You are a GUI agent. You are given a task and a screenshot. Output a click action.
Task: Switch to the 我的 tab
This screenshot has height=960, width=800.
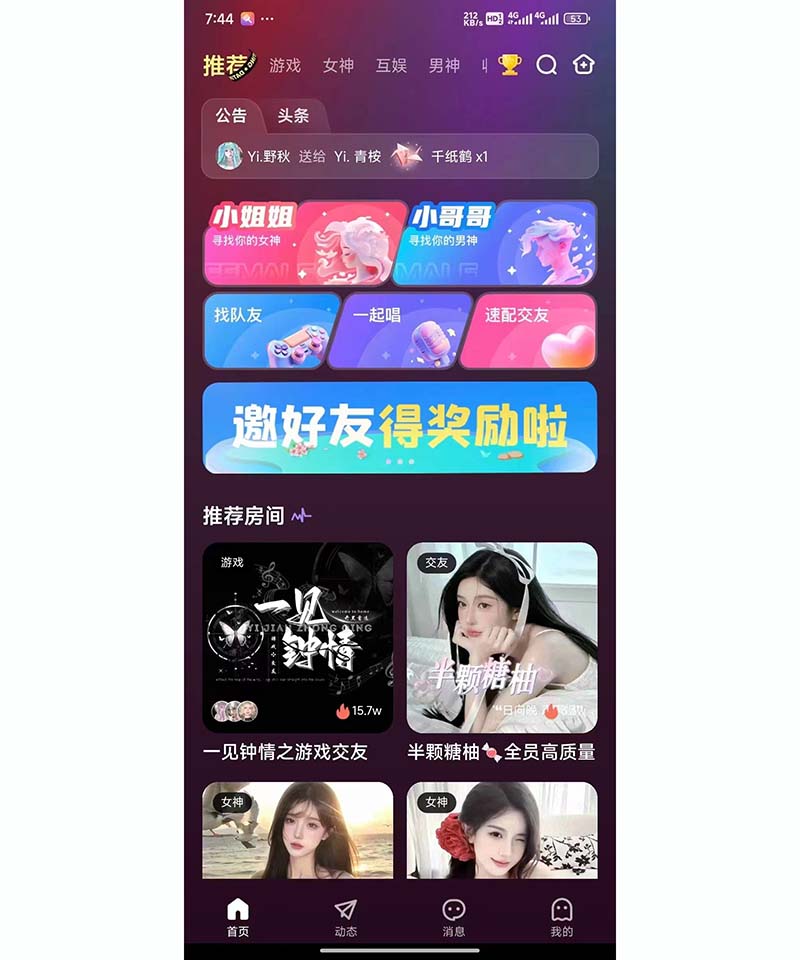[x=562, y=917]
